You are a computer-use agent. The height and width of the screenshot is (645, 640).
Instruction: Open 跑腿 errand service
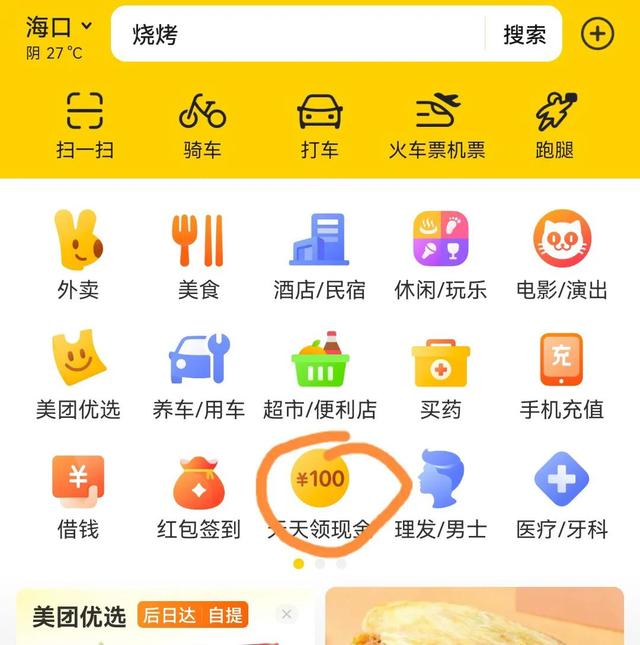pyautogui.click(x=555, y=125)
